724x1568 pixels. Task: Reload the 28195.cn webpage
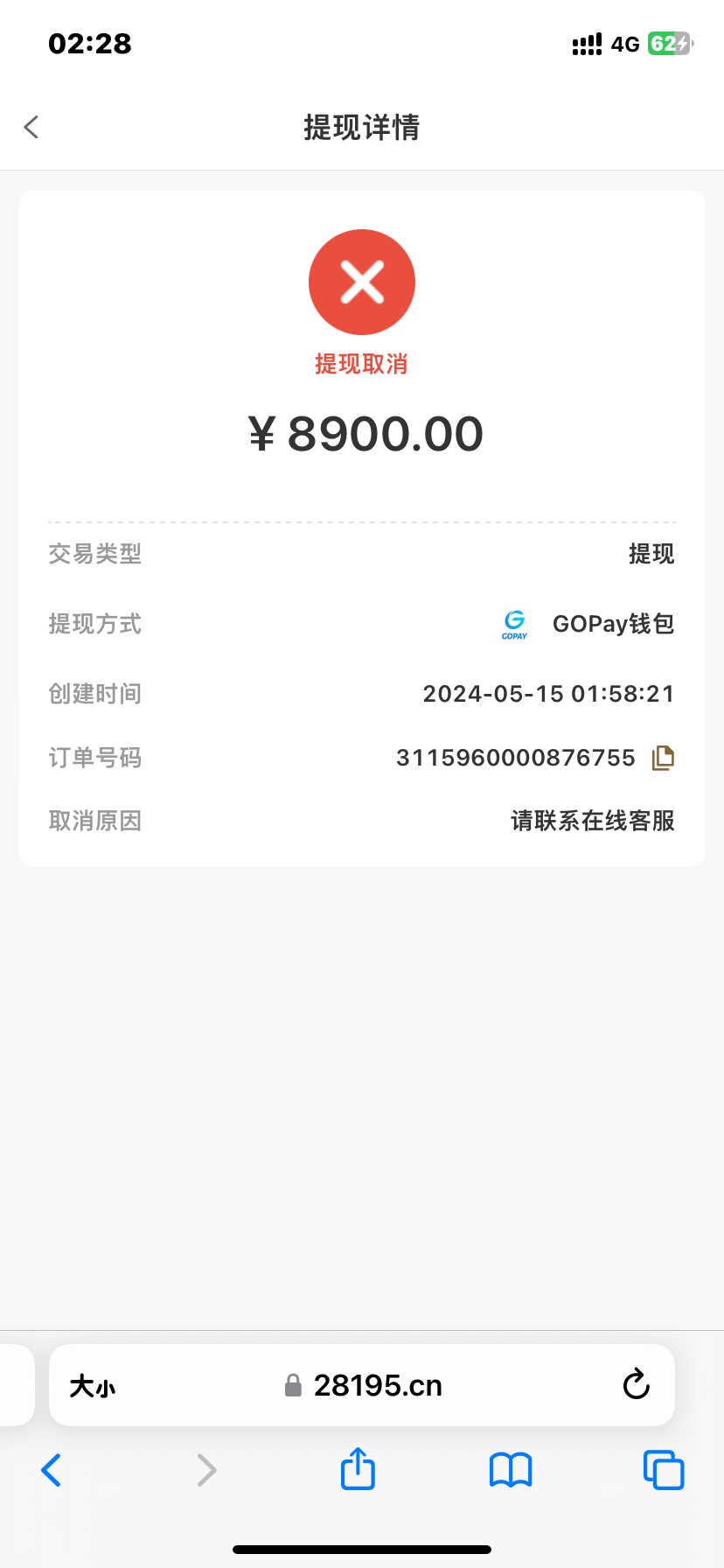pos(636,1385)
